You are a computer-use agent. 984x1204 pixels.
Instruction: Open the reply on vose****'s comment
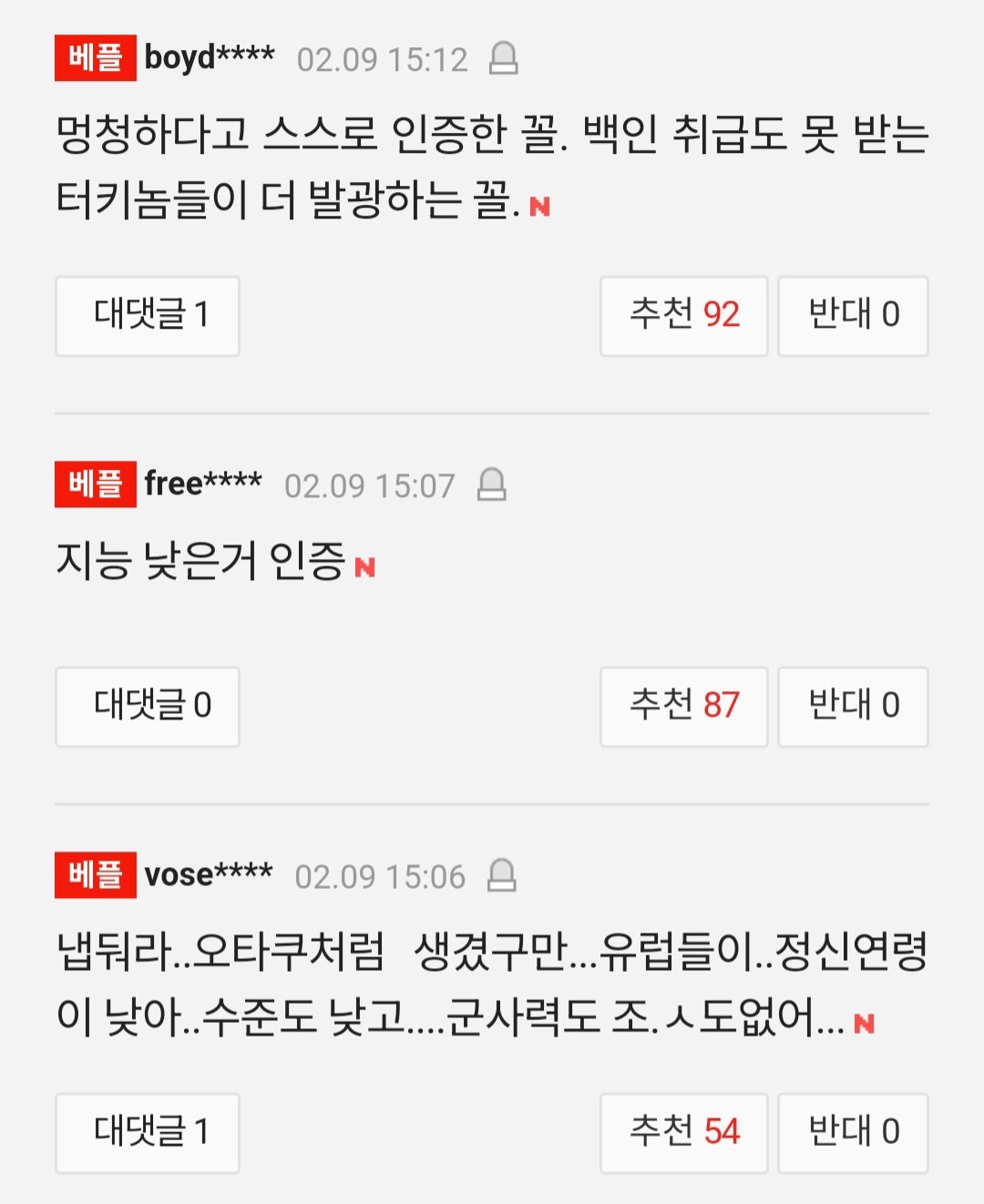[x=148, y=1132]
